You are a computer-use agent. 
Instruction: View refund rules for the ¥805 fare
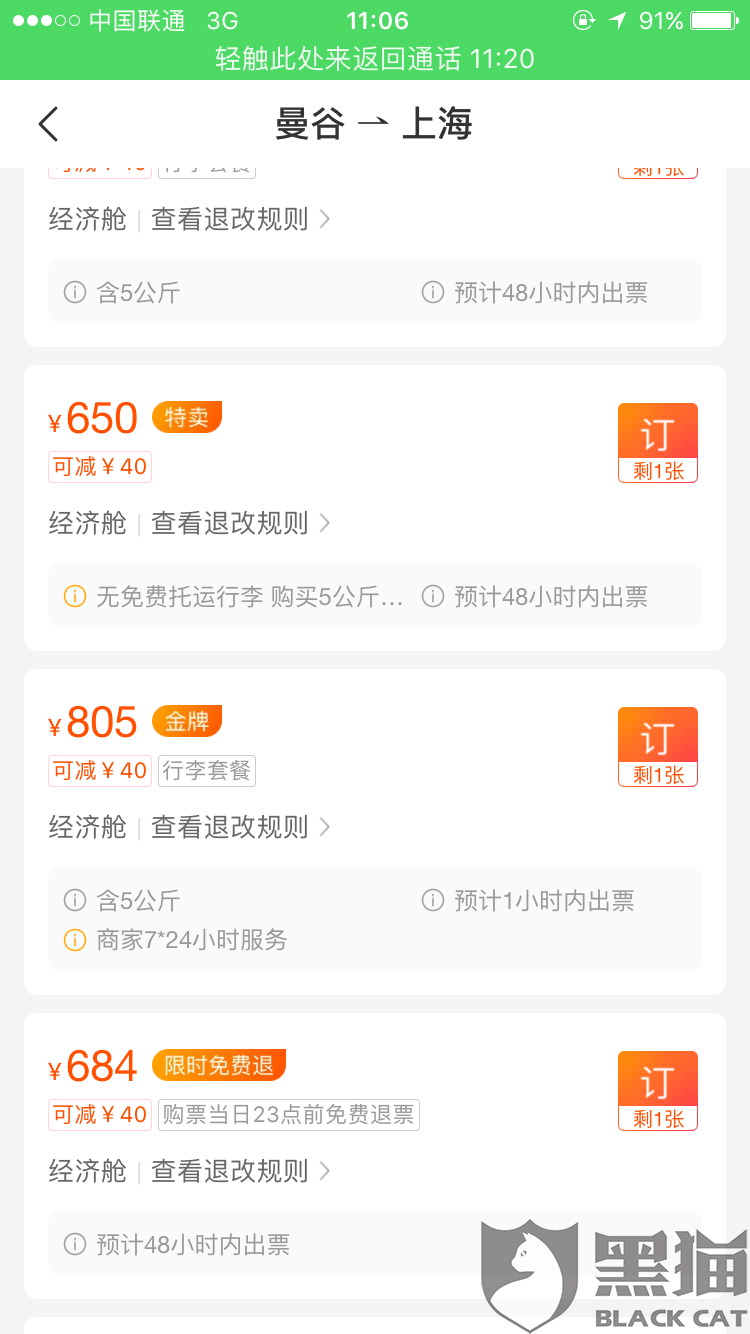pyautogui.click(x=241, y=827)
